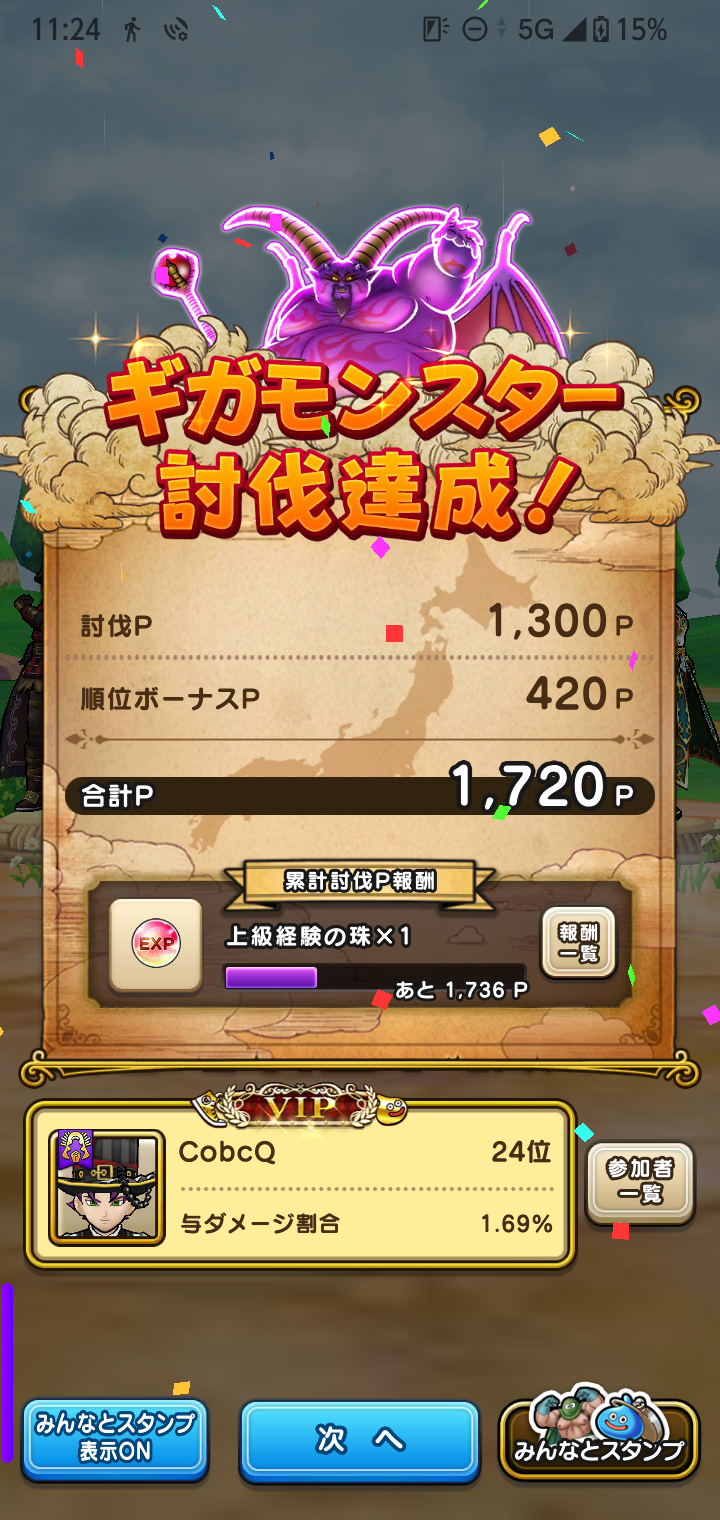This screenshot has width=720, height=1520.
Task: Open the 報酬一覧 rewards list
Action: tap(578, 943)
